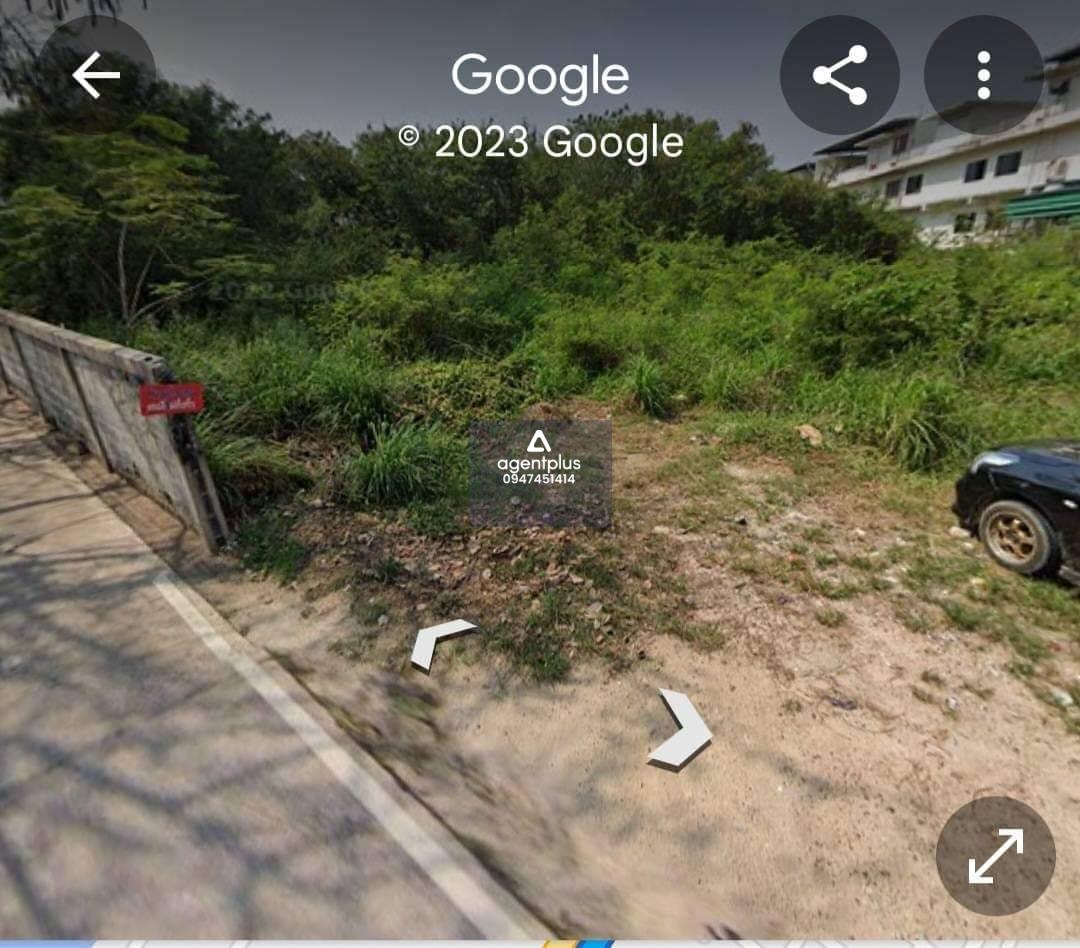Move along the left-pointing street arrow
The width and height of the screenshot is (1080, 948).
(440, 642)
